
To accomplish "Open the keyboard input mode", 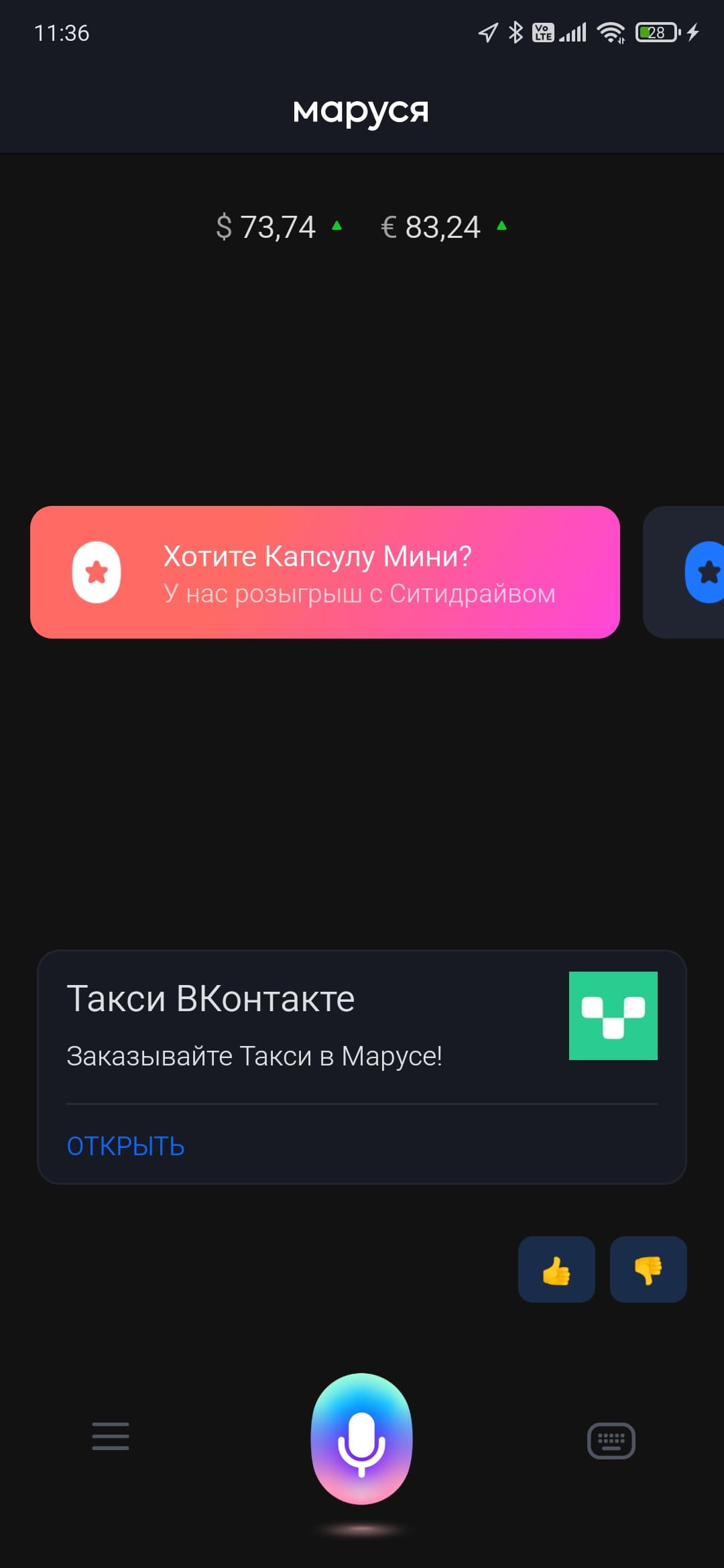I will (x=611, y=1440).
